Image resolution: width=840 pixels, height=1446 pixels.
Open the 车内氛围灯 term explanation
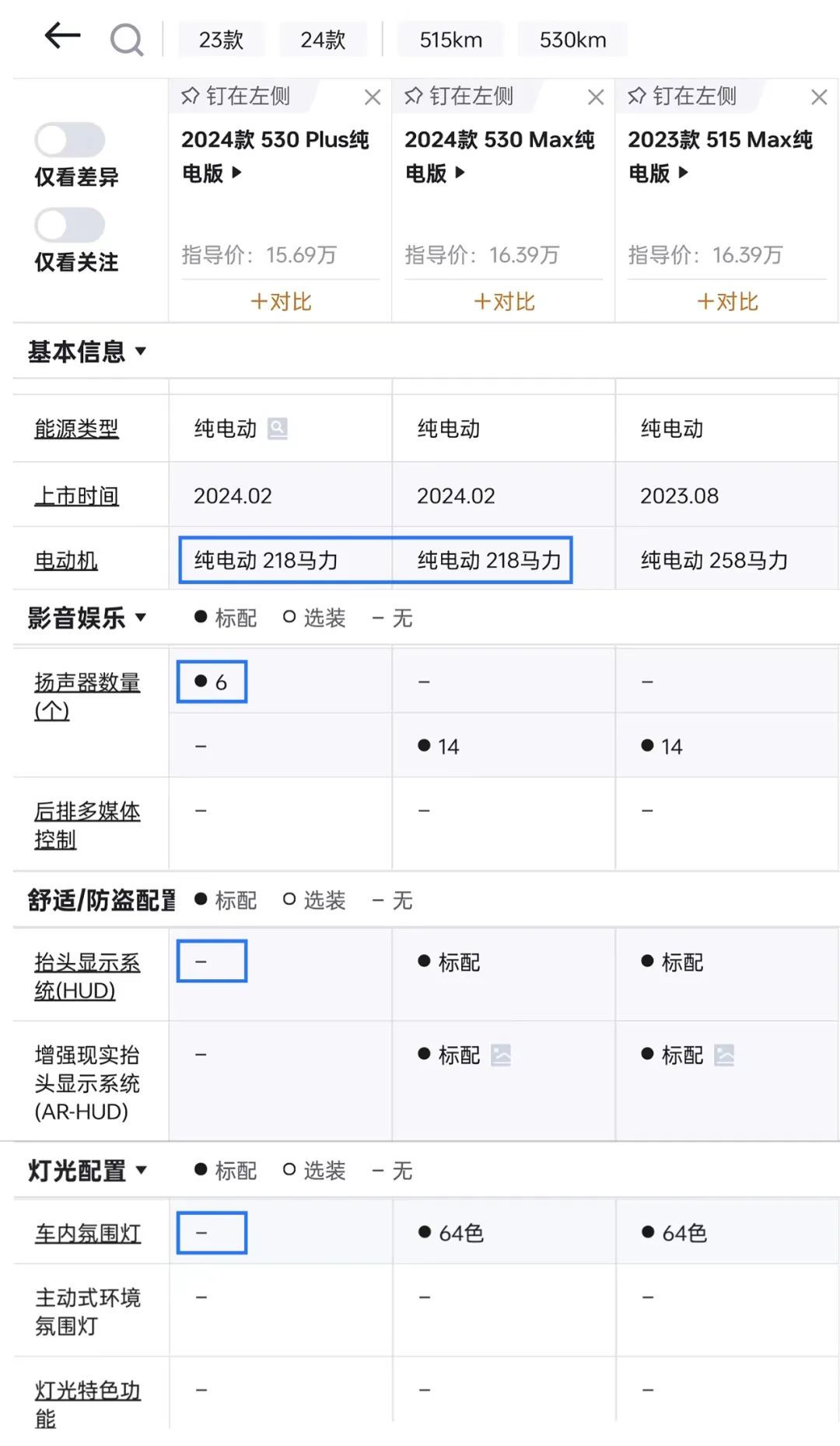point(88,1234)
